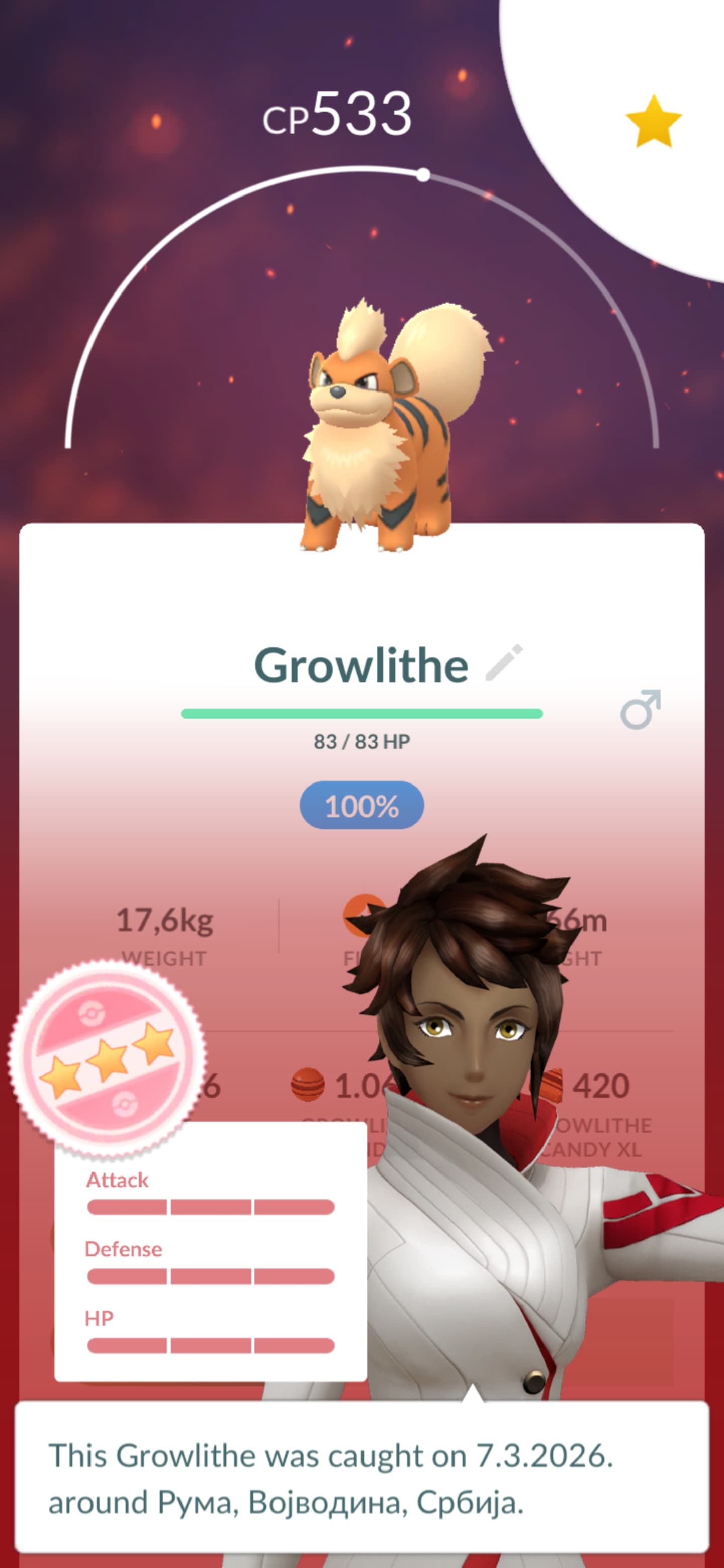The image size is (724, 1568).
Task: Toggle the favorite star for Growlithe
Action: coord(653,122)
